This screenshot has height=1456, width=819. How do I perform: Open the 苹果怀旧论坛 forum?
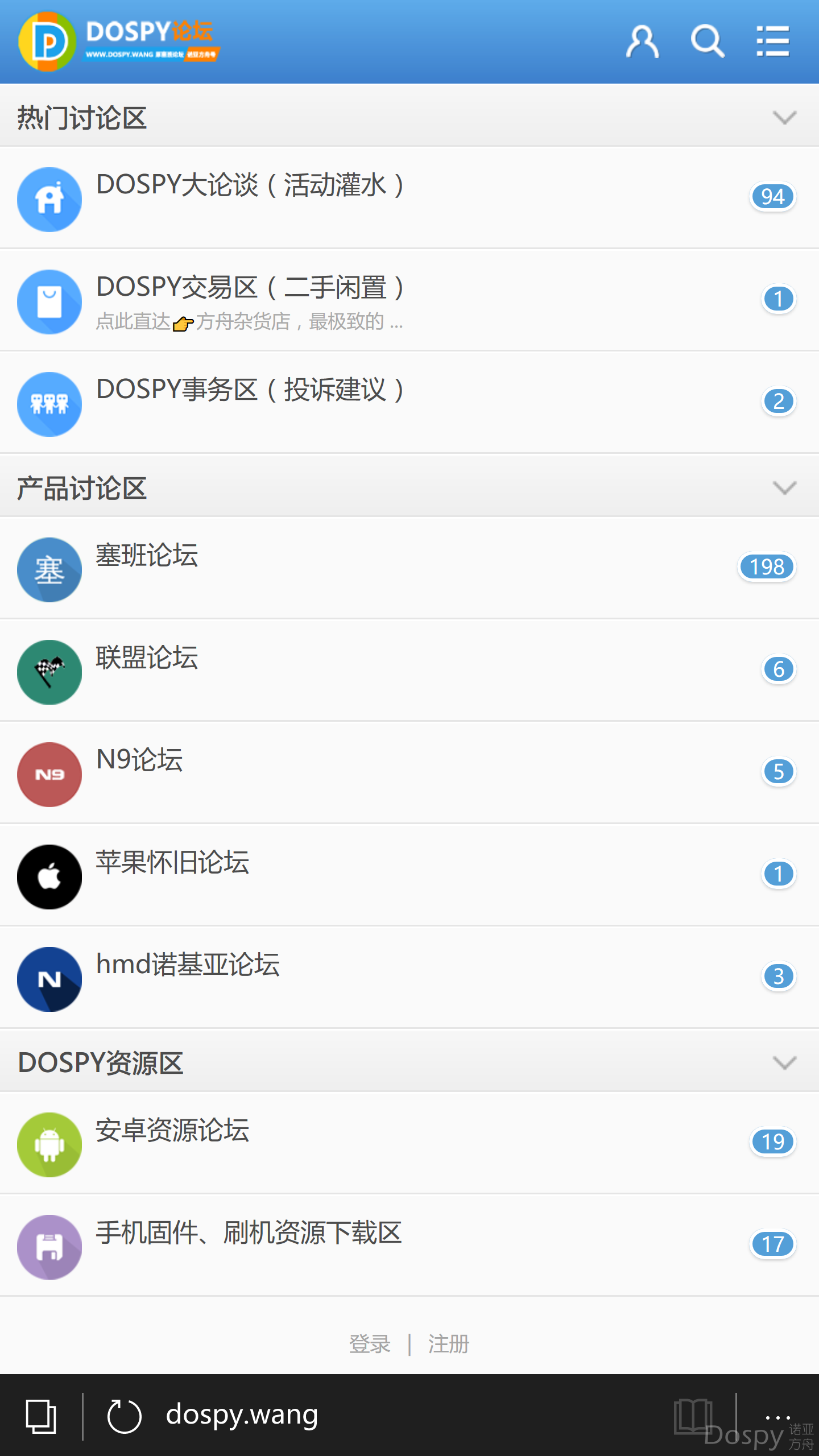[x=172, y=863]
